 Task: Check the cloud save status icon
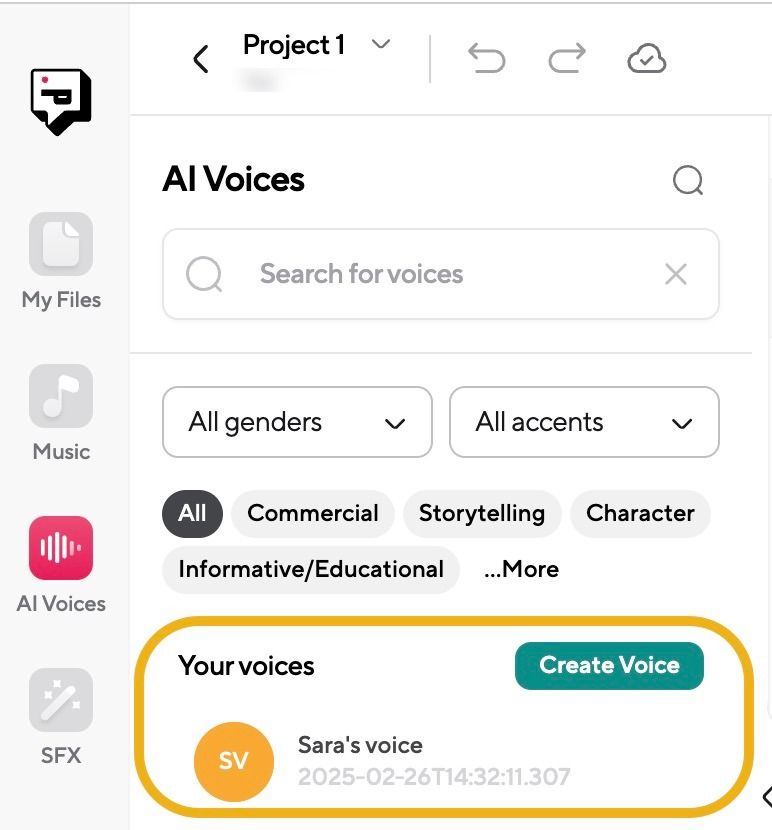(646, 60)
